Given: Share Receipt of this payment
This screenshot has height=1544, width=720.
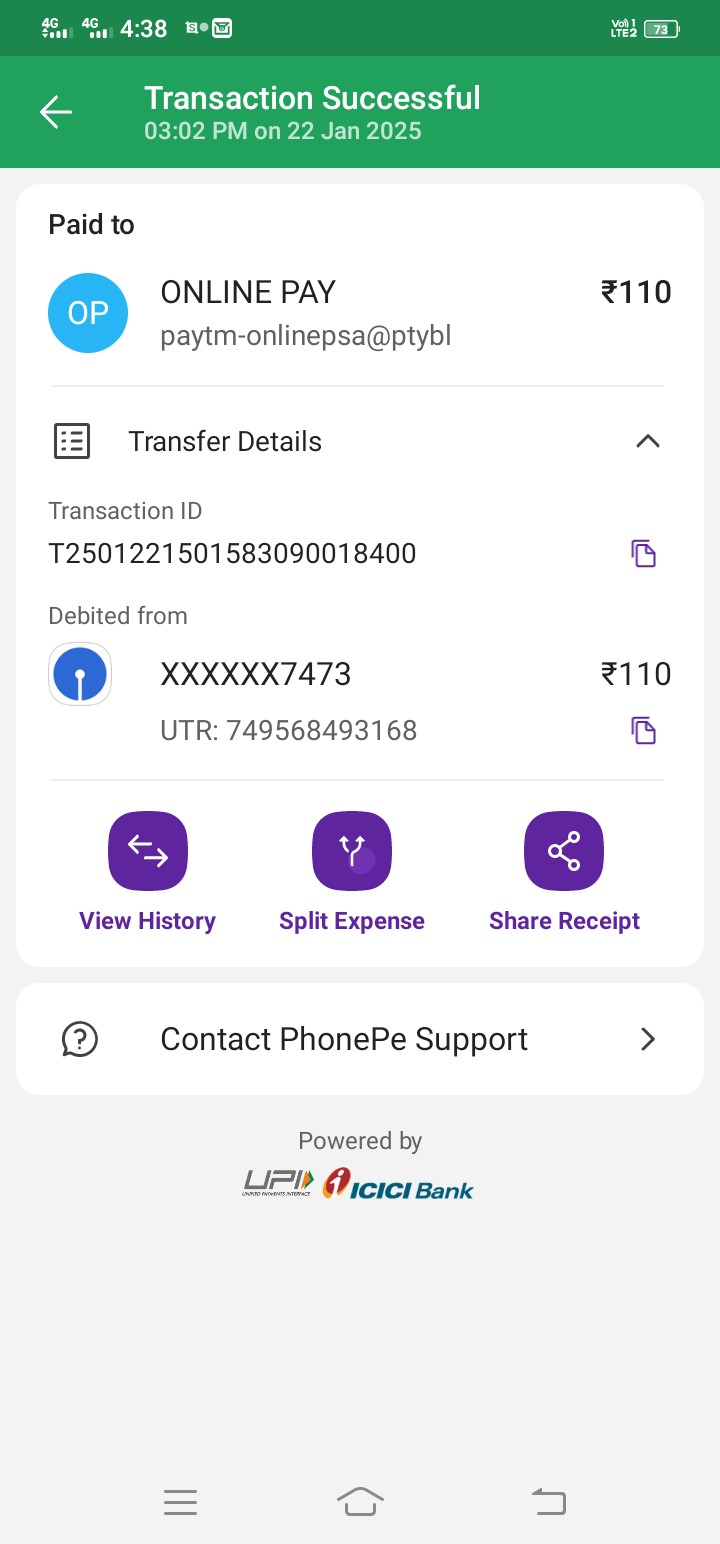Looking at the screenshot, I should pyautogui.click(x=564, y=852).
